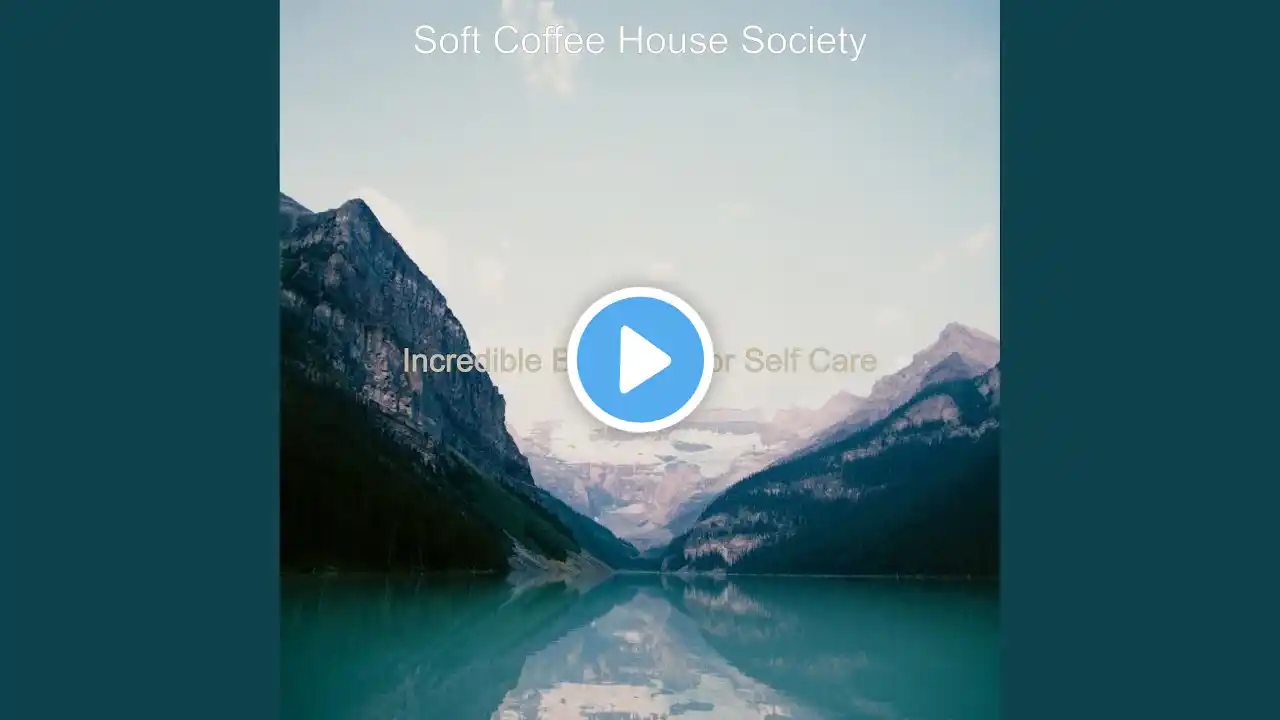Play the Soft Coffee House Society video
The width and height of the screenshot is (1280, 720).
pyautogui.click(x=640, y=360)
